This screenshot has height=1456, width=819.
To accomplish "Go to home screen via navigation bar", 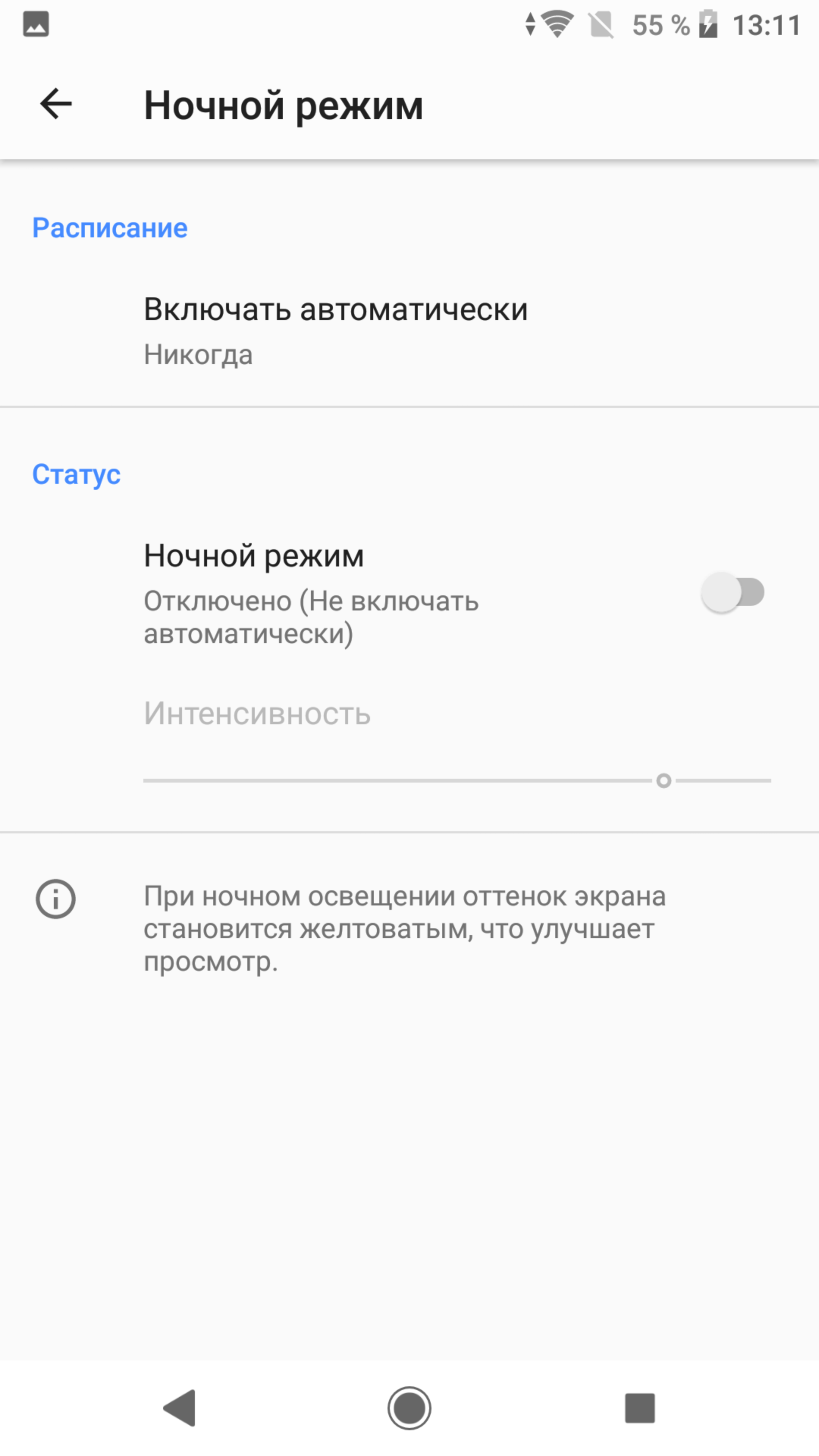I will click(409, 1408).
